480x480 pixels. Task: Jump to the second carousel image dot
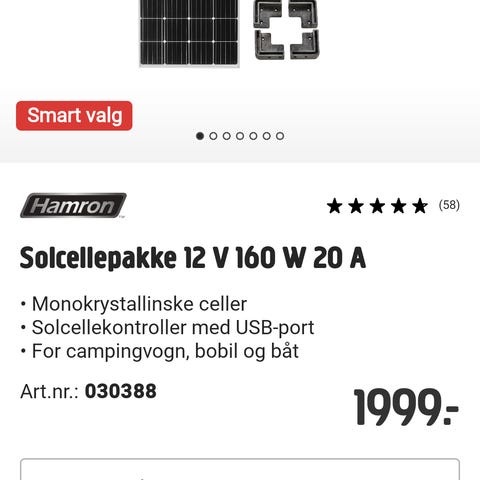coord(213,136)
